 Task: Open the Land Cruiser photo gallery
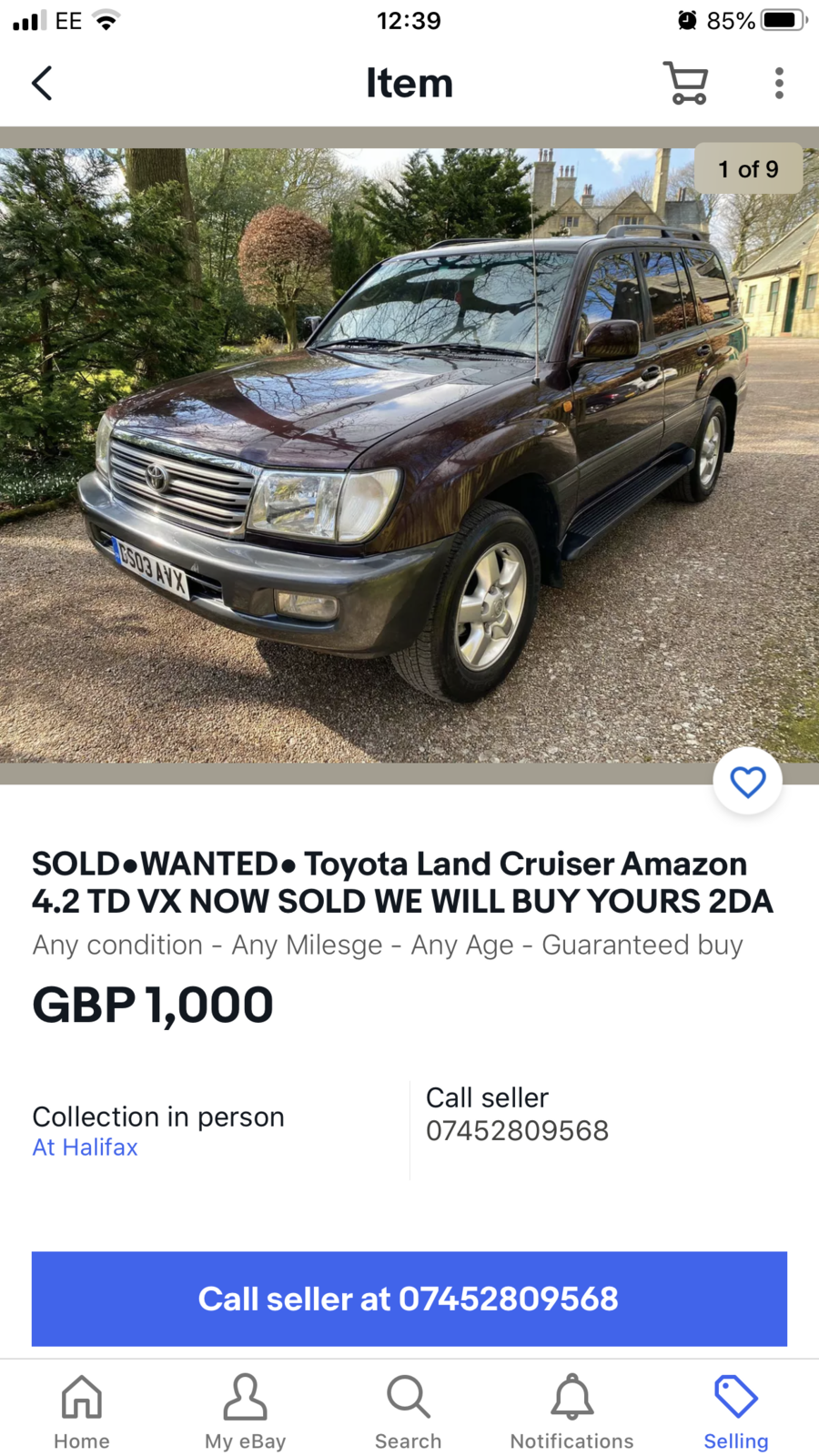[409, 455]
